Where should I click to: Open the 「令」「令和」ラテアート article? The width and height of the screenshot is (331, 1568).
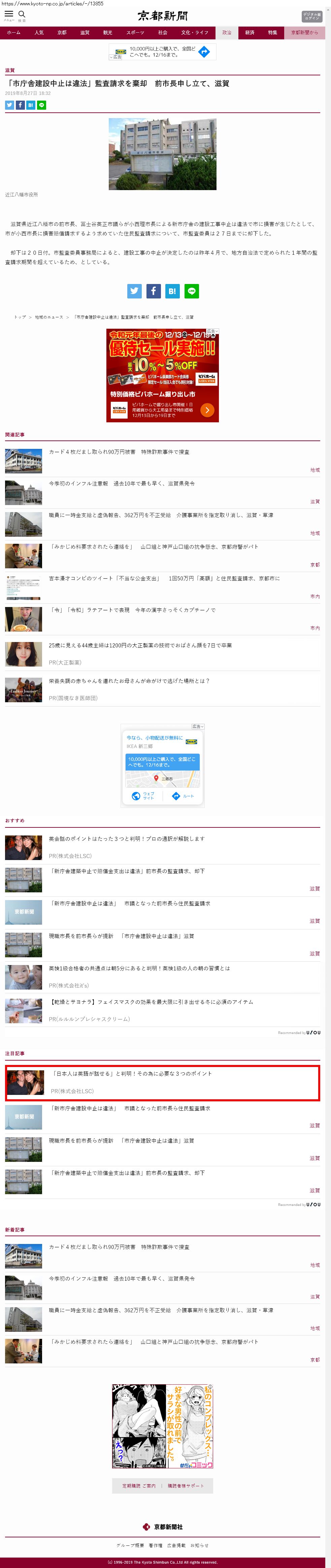132,610
